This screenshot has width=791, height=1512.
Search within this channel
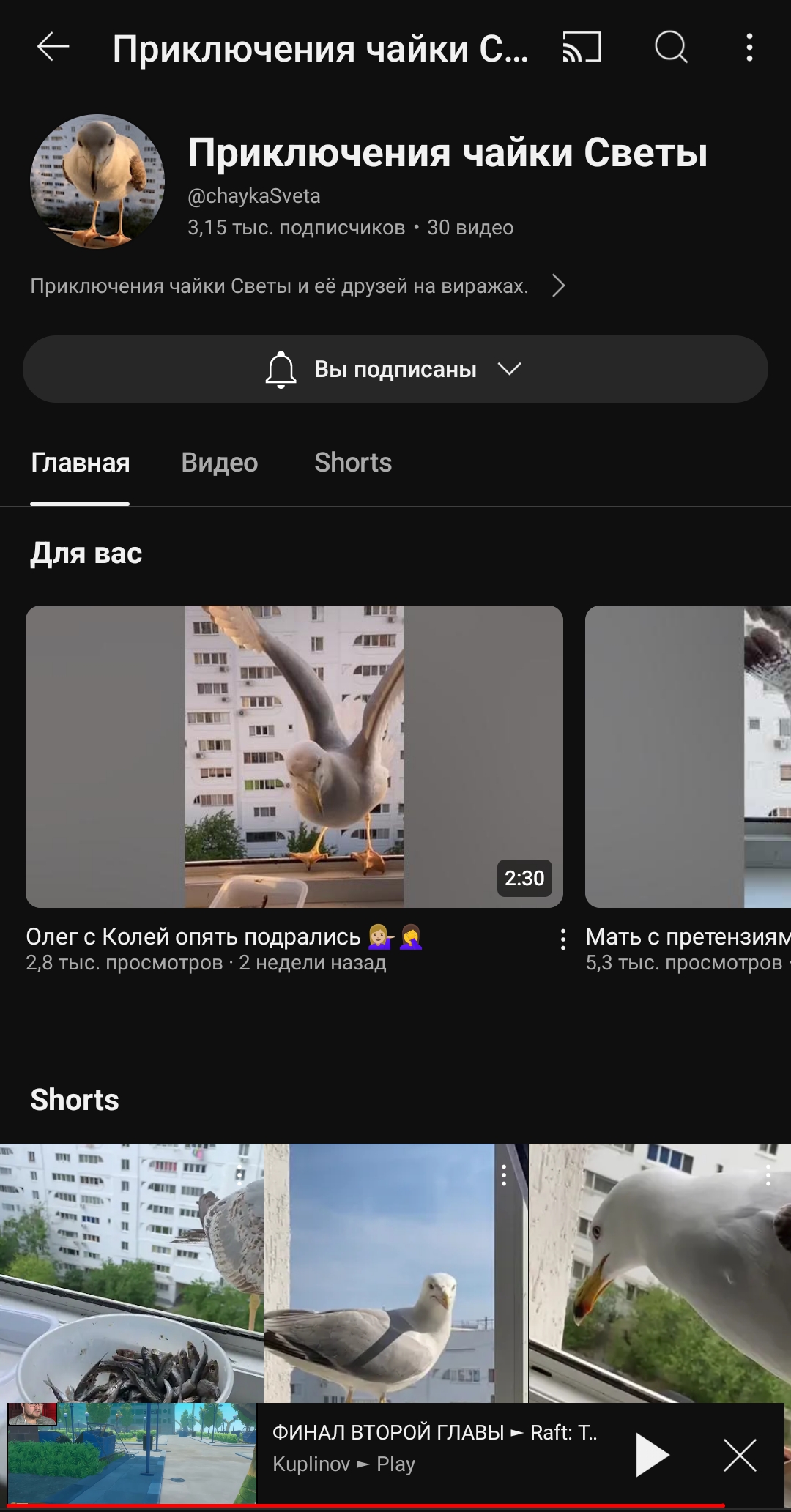(x=670, y=48)
